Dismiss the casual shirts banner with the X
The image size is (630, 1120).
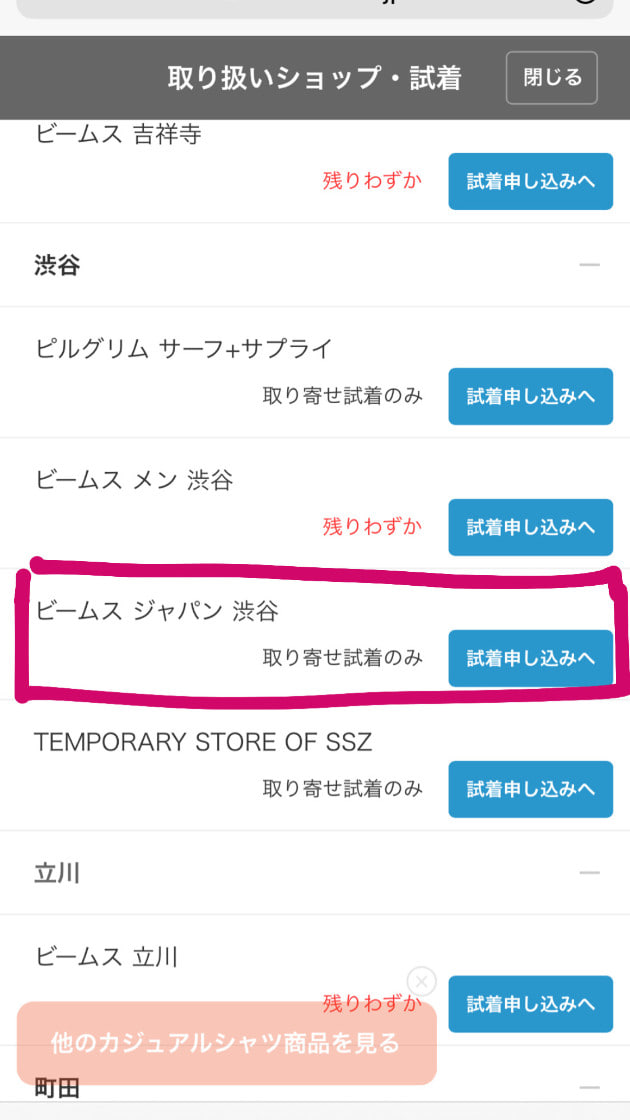point(421,981)
